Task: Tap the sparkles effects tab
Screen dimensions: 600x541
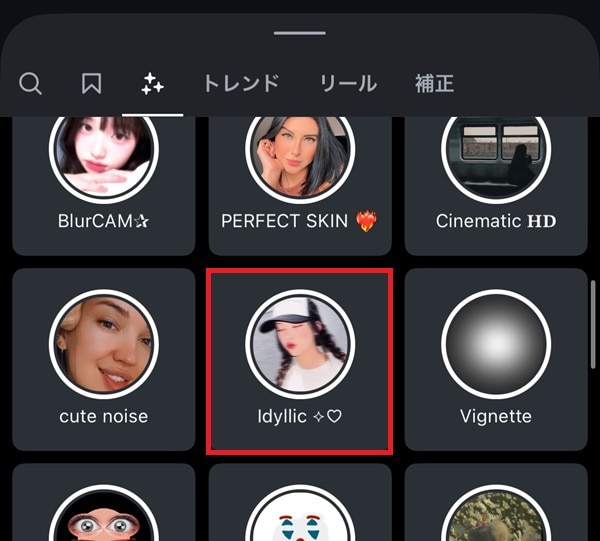Action: point(152,85)
